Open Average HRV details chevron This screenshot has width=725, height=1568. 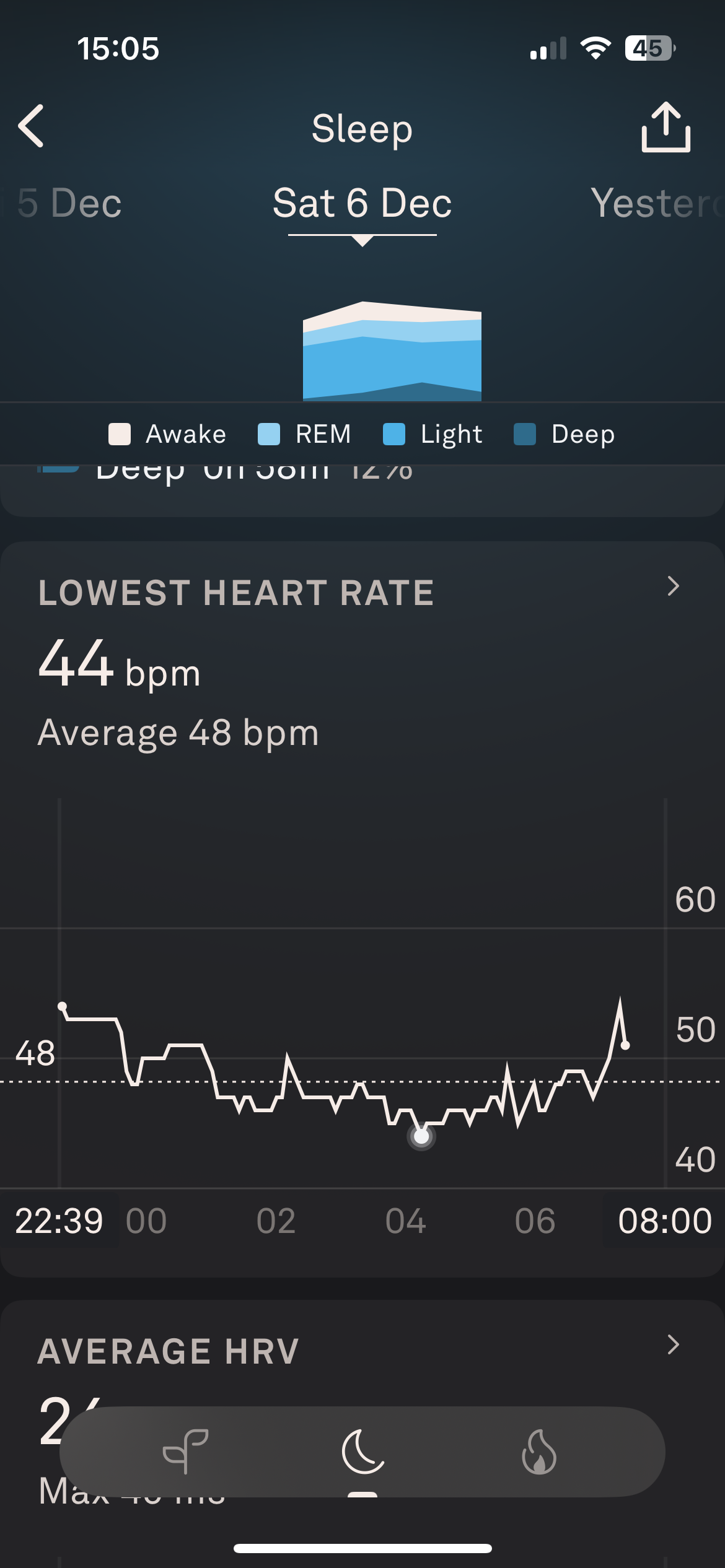click(x=673, y=1344)
